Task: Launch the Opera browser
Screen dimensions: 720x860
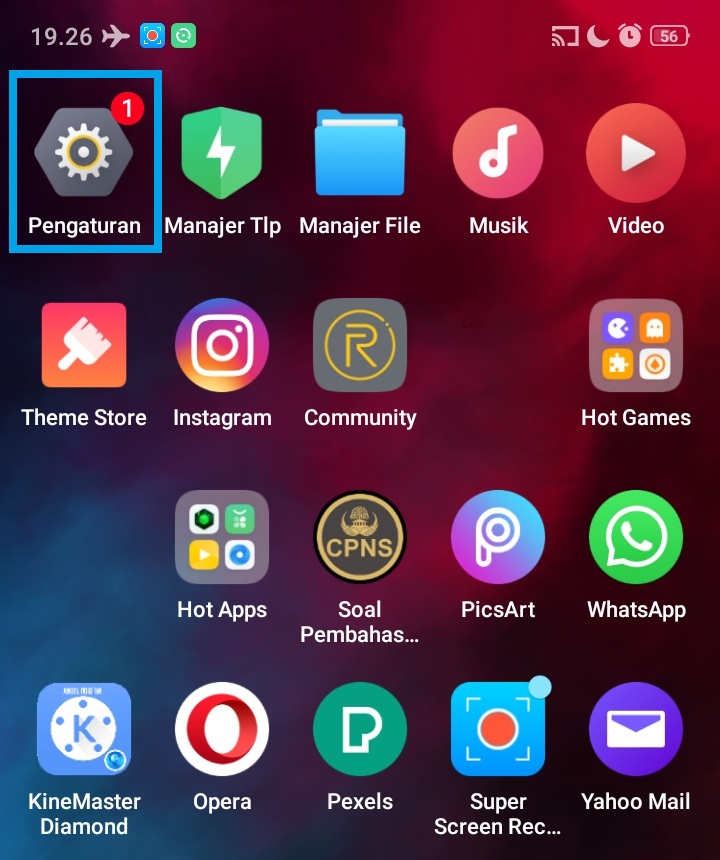Action: [222, 729]
